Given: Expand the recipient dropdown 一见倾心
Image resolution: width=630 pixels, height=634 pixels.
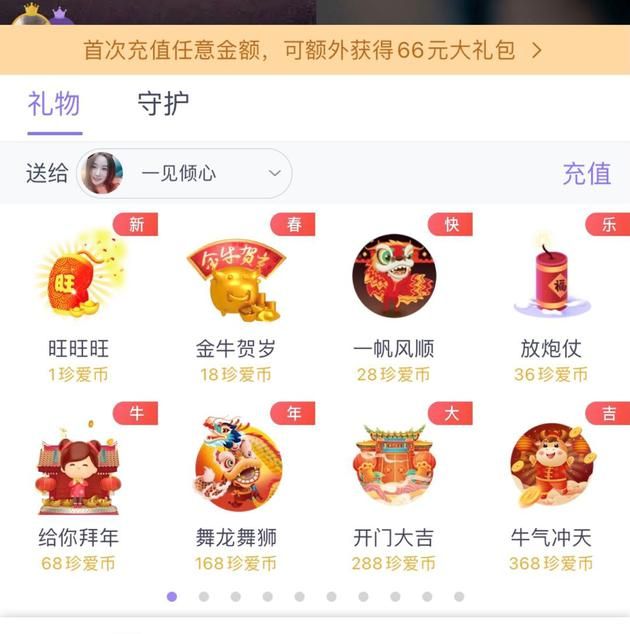Looking at the screenshot, I should (x=185, y=174).
